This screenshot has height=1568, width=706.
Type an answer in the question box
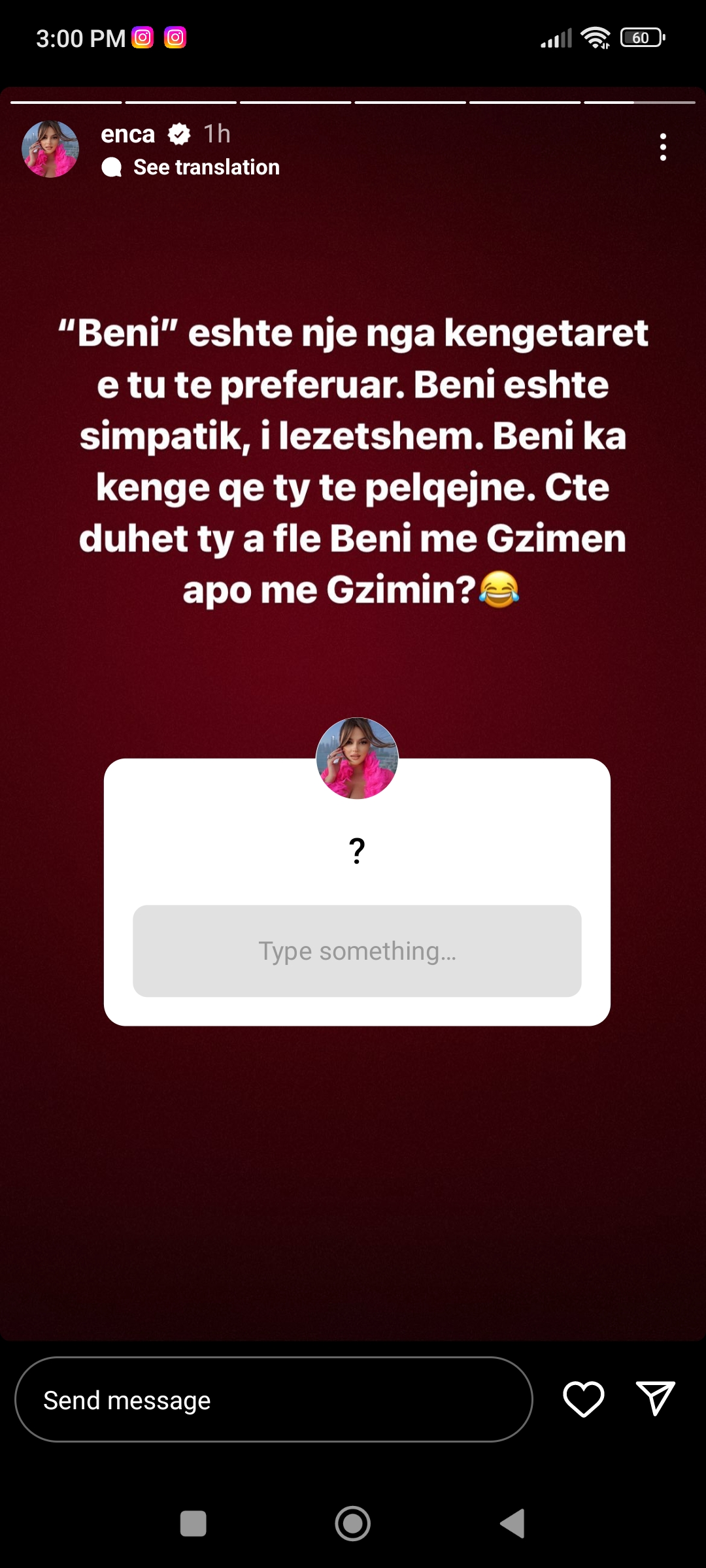point(357,951)
